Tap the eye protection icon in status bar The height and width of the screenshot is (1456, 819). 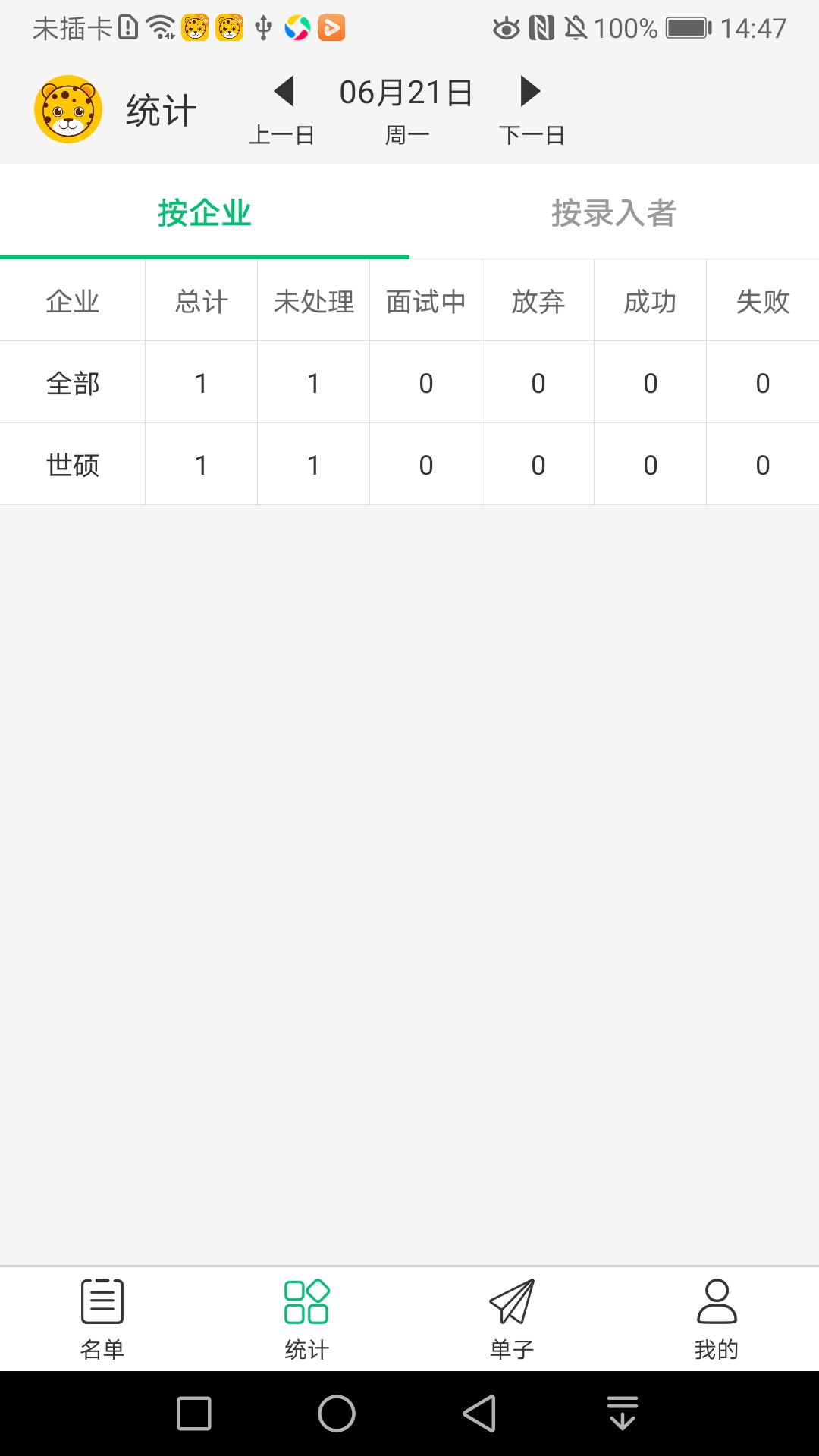click(507, 27)
